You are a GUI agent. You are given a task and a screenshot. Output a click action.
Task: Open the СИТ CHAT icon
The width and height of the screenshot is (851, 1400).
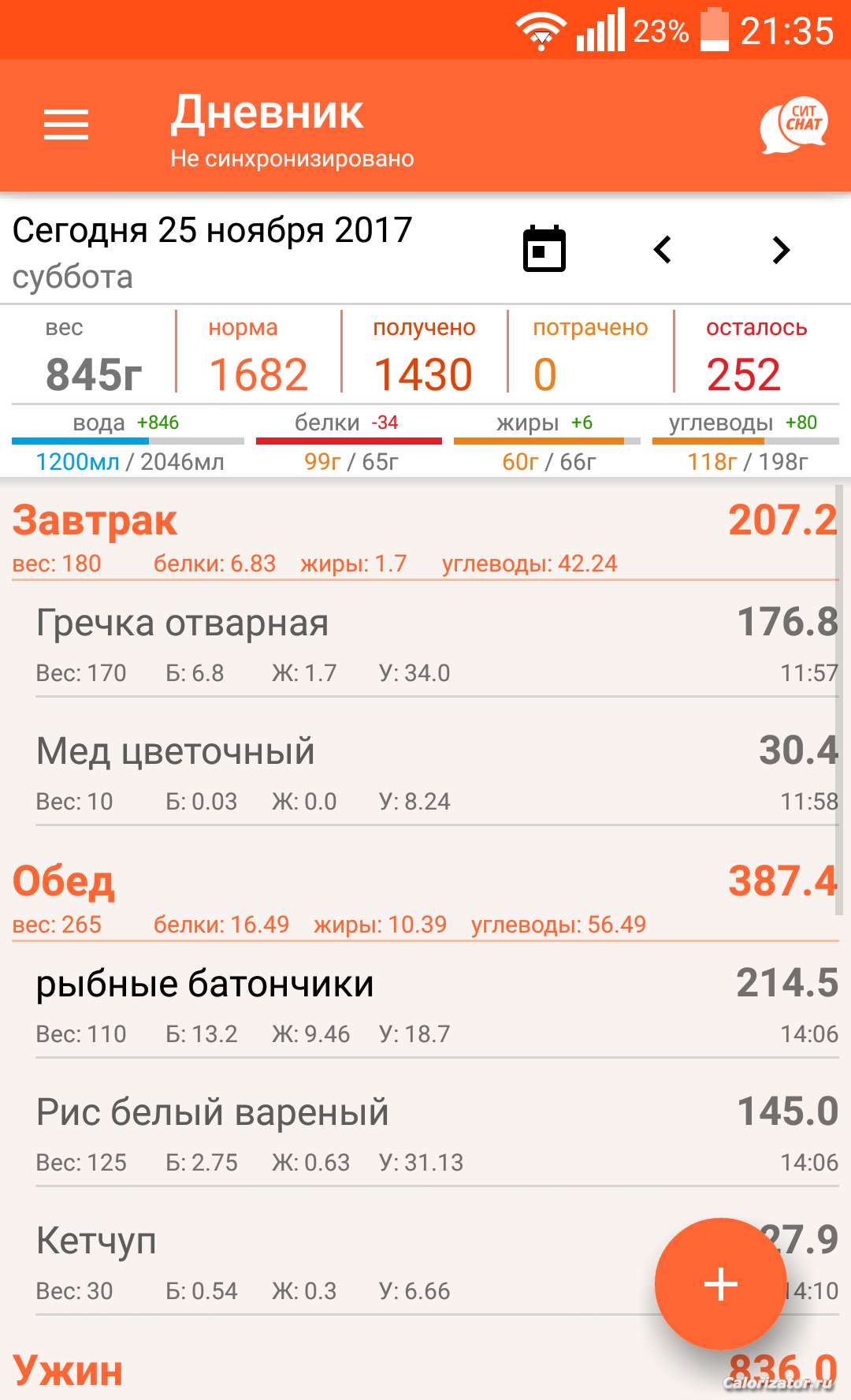pos(794,125)
